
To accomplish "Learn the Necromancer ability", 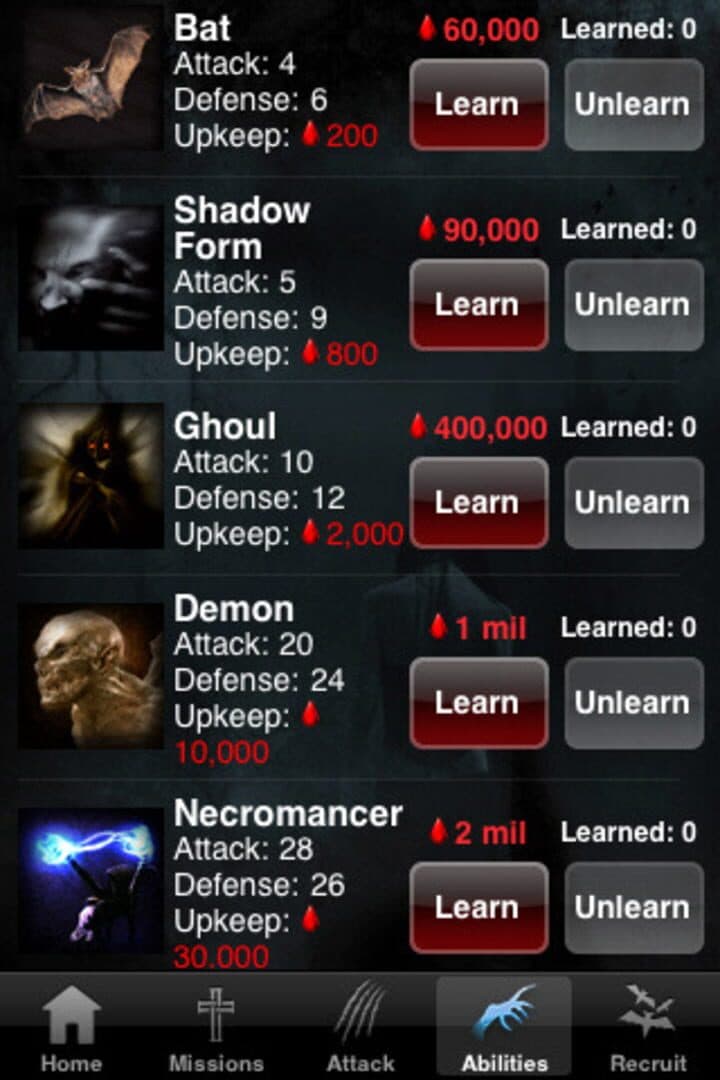I will coord(479,907).
